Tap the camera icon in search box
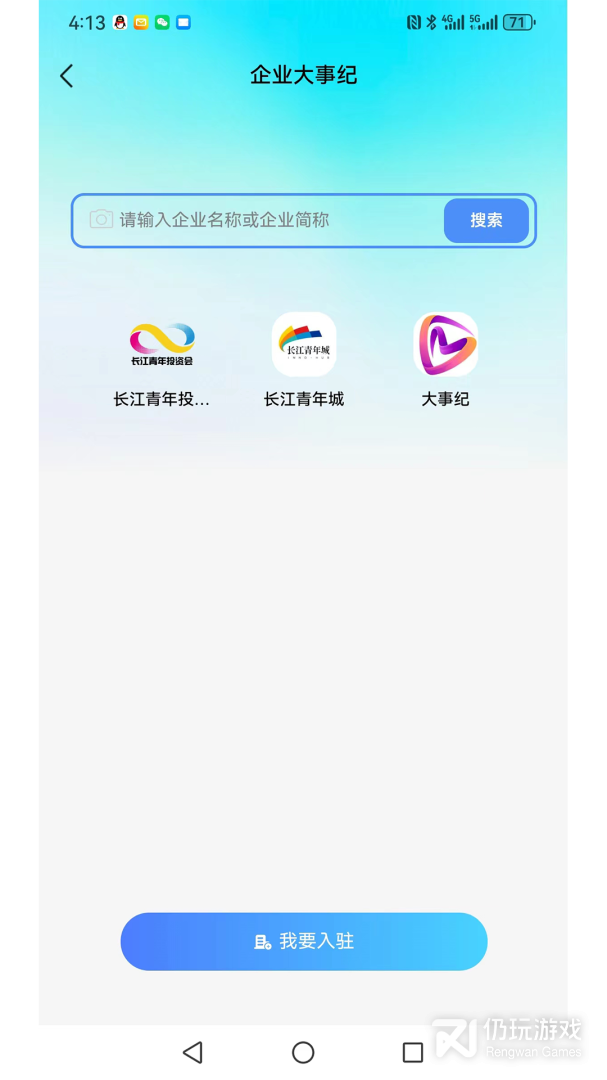The height and width of the screenshot is (1080, 607). click(101, 220)
